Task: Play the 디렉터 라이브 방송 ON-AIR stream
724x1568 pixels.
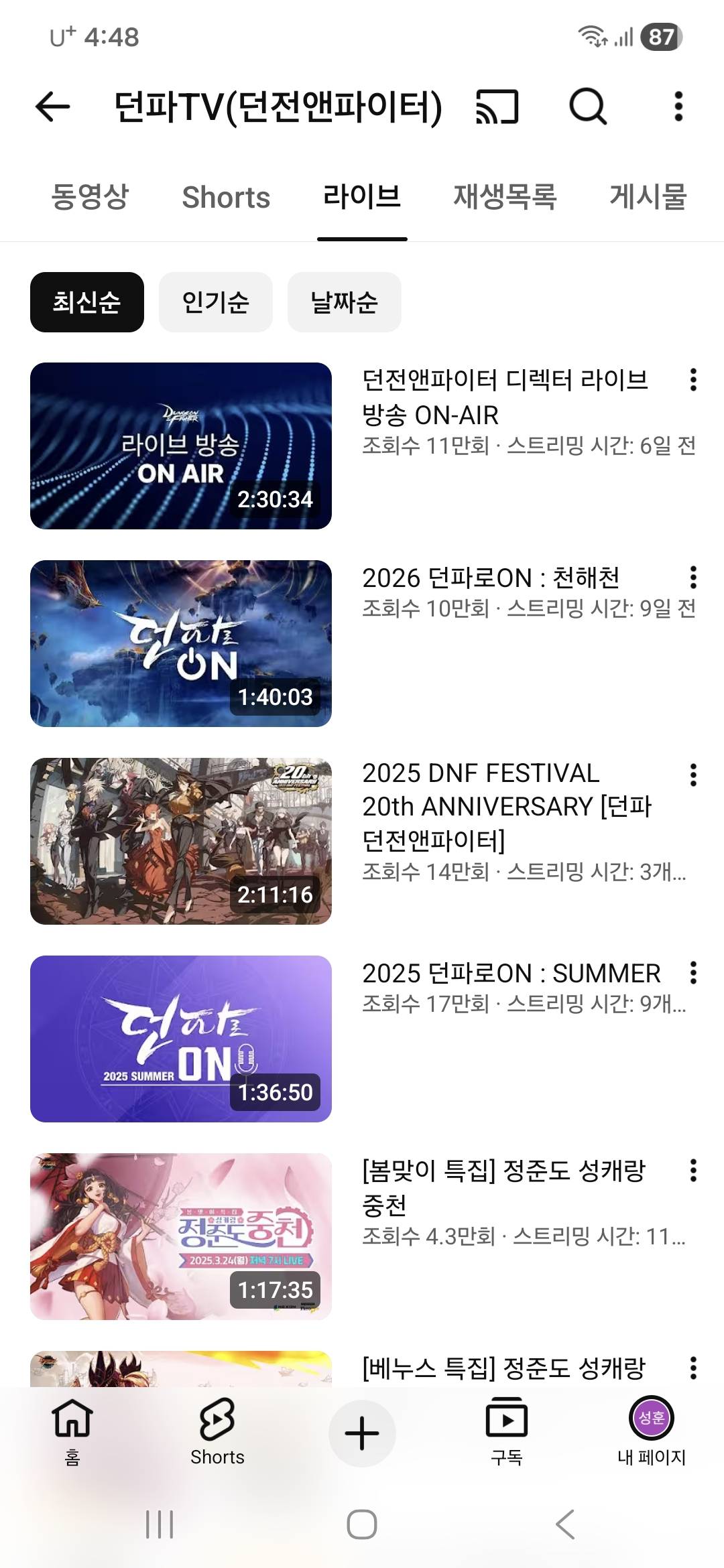Action: pos(181,446)
